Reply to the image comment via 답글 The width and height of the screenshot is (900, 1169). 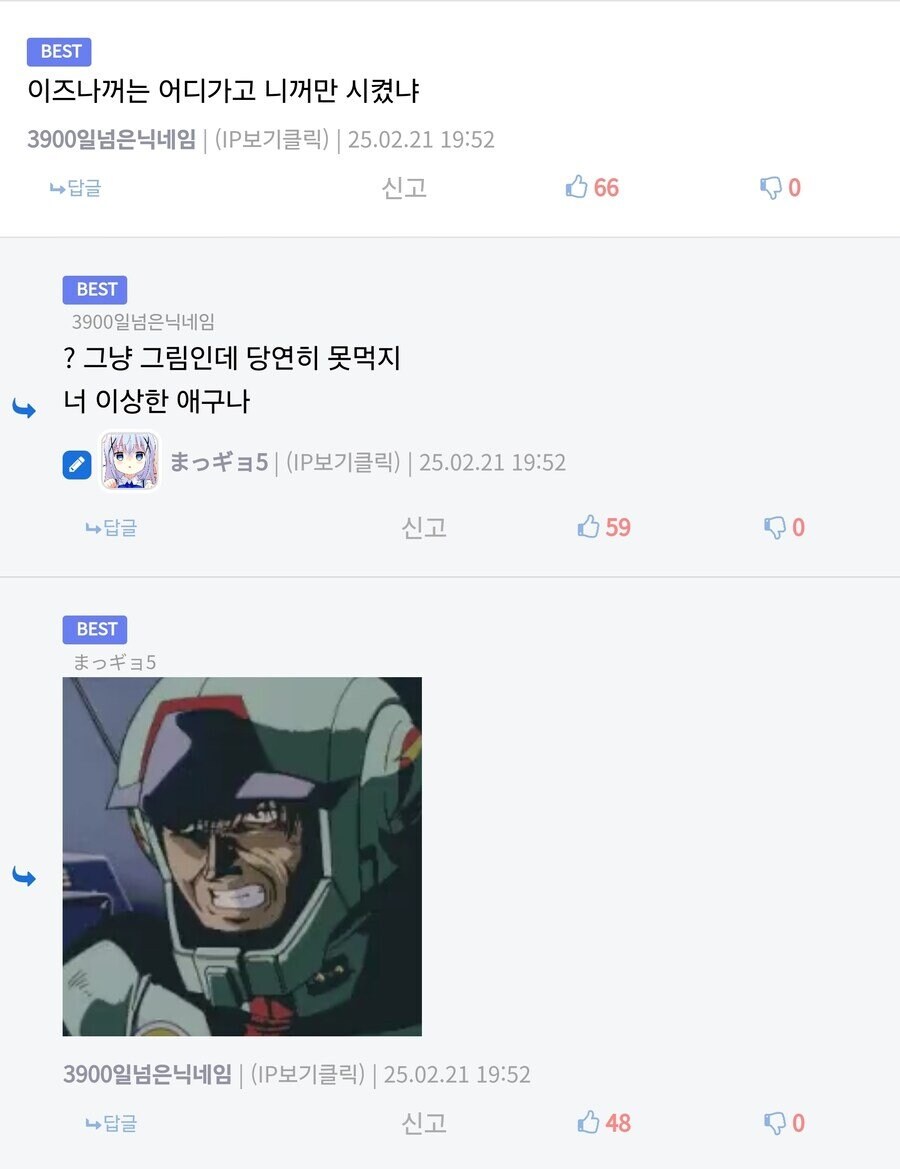111,1124
